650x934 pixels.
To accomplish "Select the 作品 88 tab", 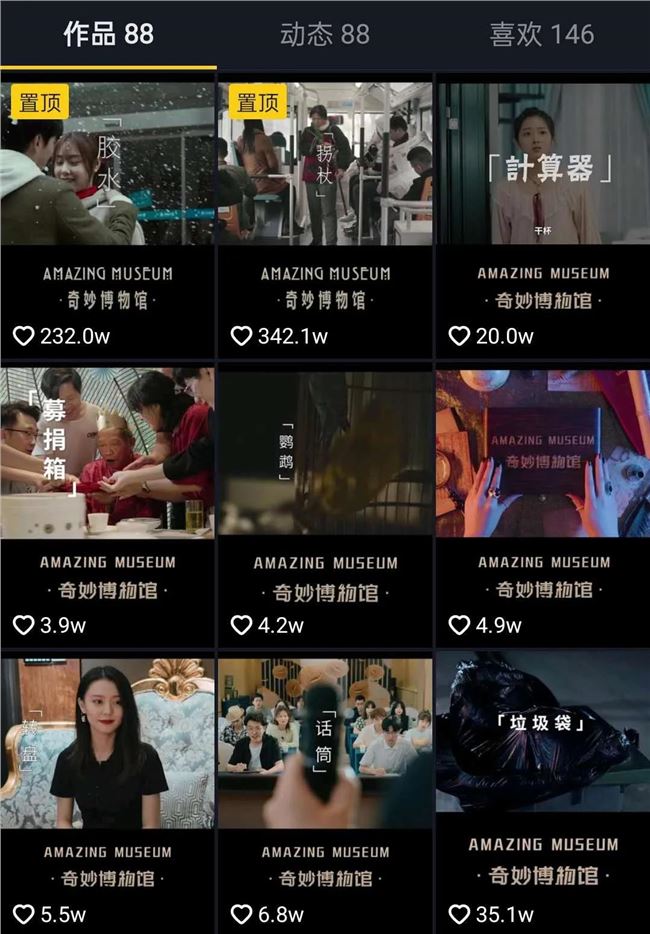I will (108, 34).
